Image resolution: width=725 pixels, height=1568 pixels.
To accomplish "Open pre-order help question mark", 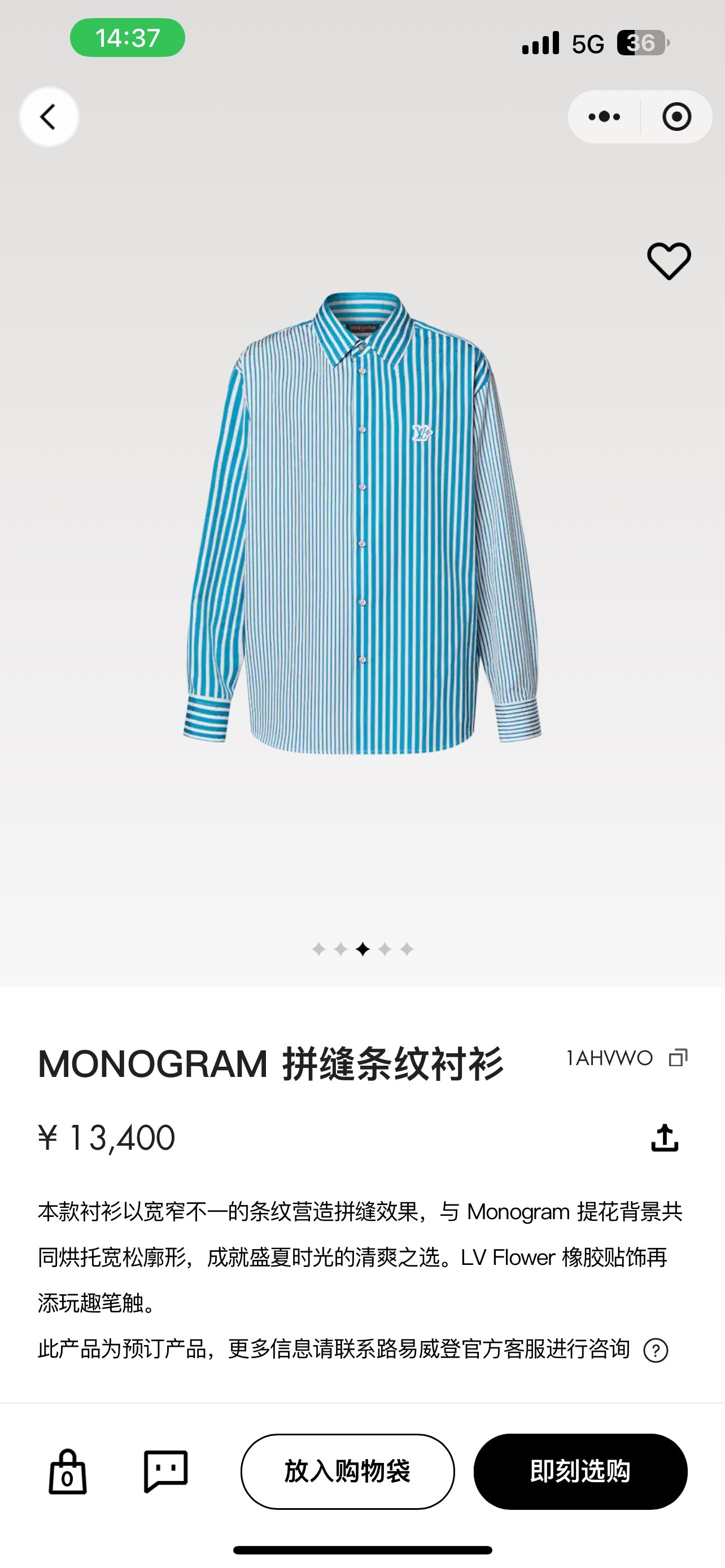I will pos(656,1351).
